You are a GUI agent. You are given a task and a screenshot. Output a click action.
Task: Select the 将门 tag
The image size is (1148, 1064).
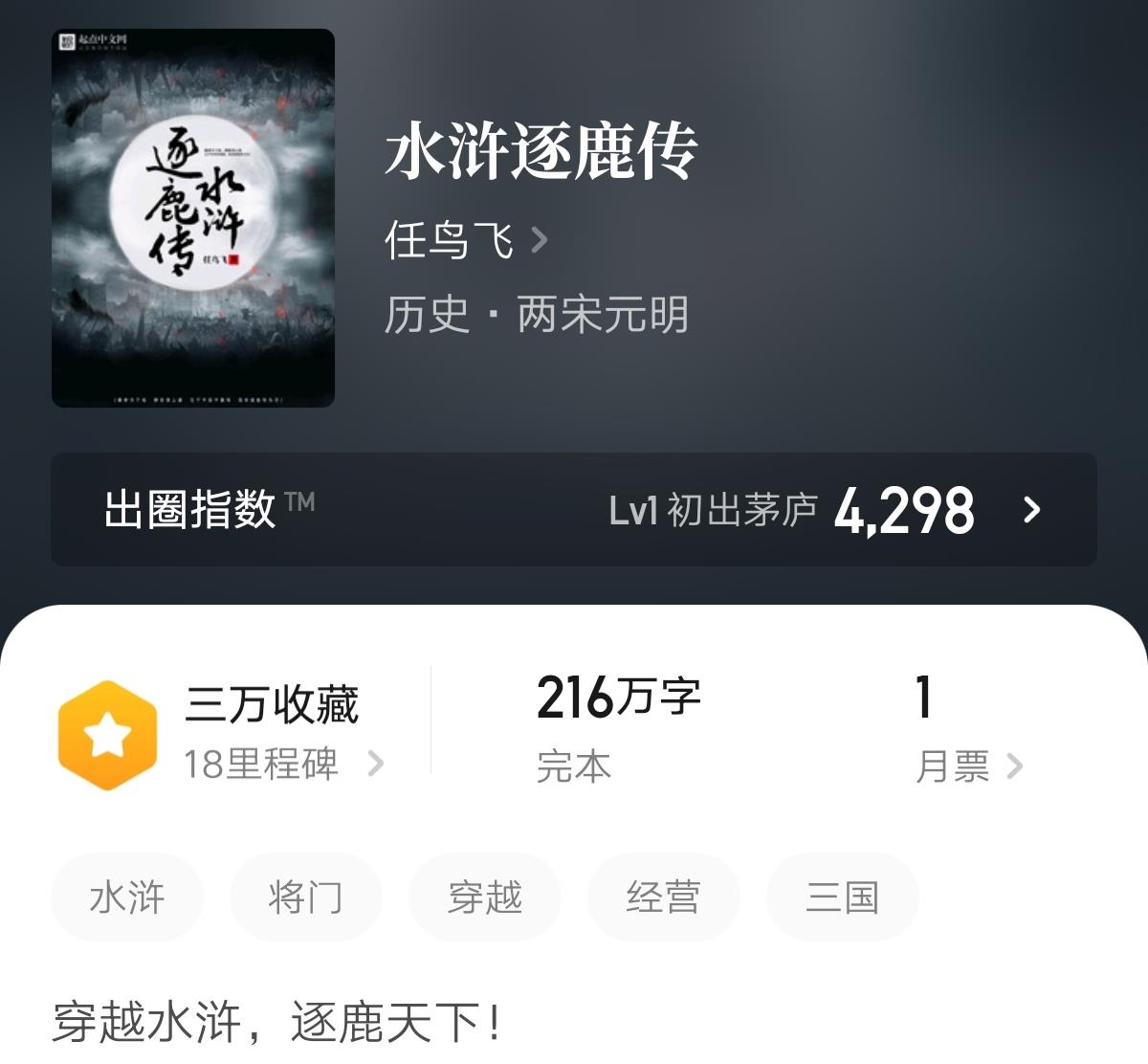pos(305,898)
